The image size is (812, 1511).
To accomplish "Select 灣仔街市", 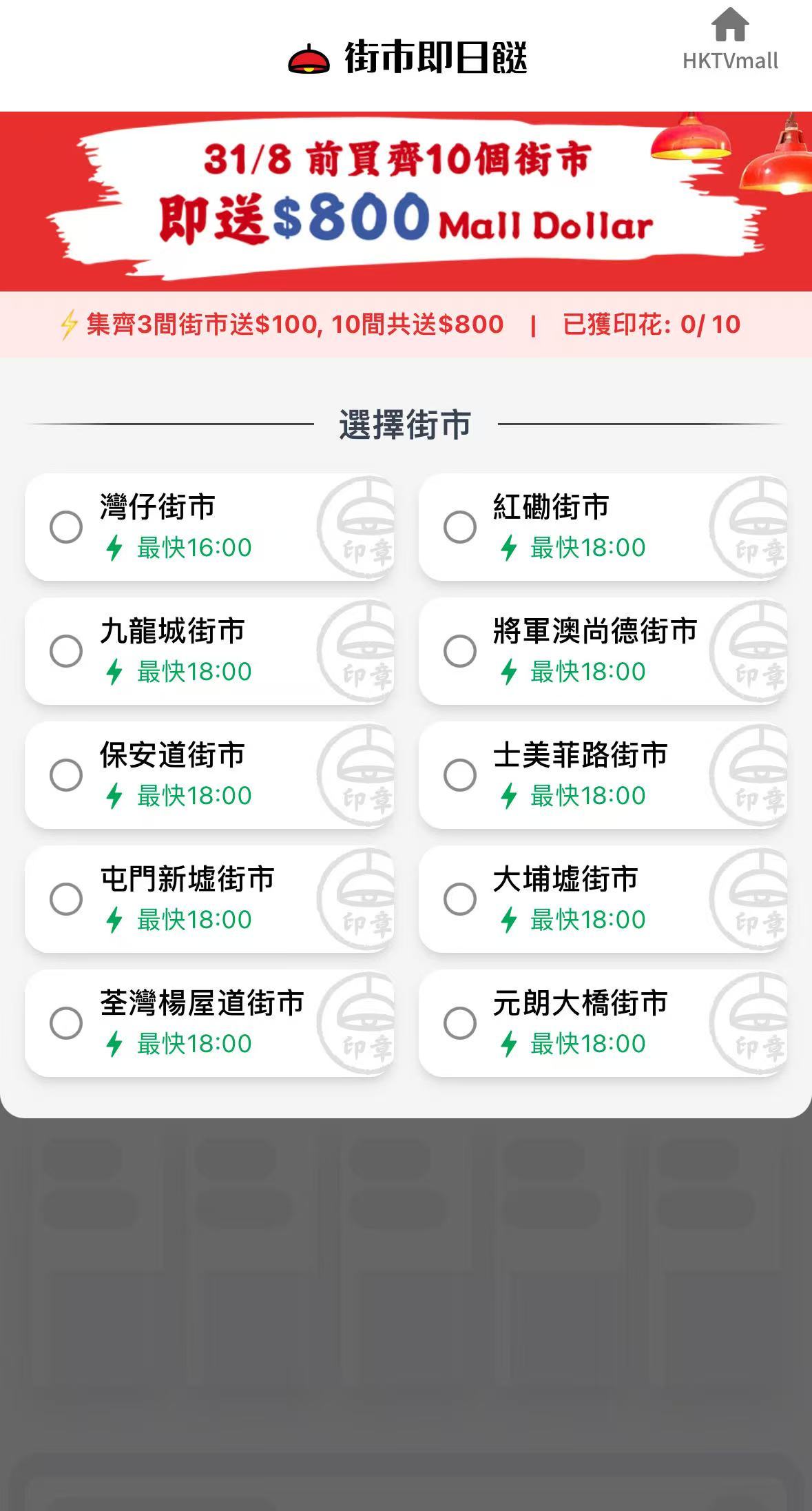I will point(210,527).
